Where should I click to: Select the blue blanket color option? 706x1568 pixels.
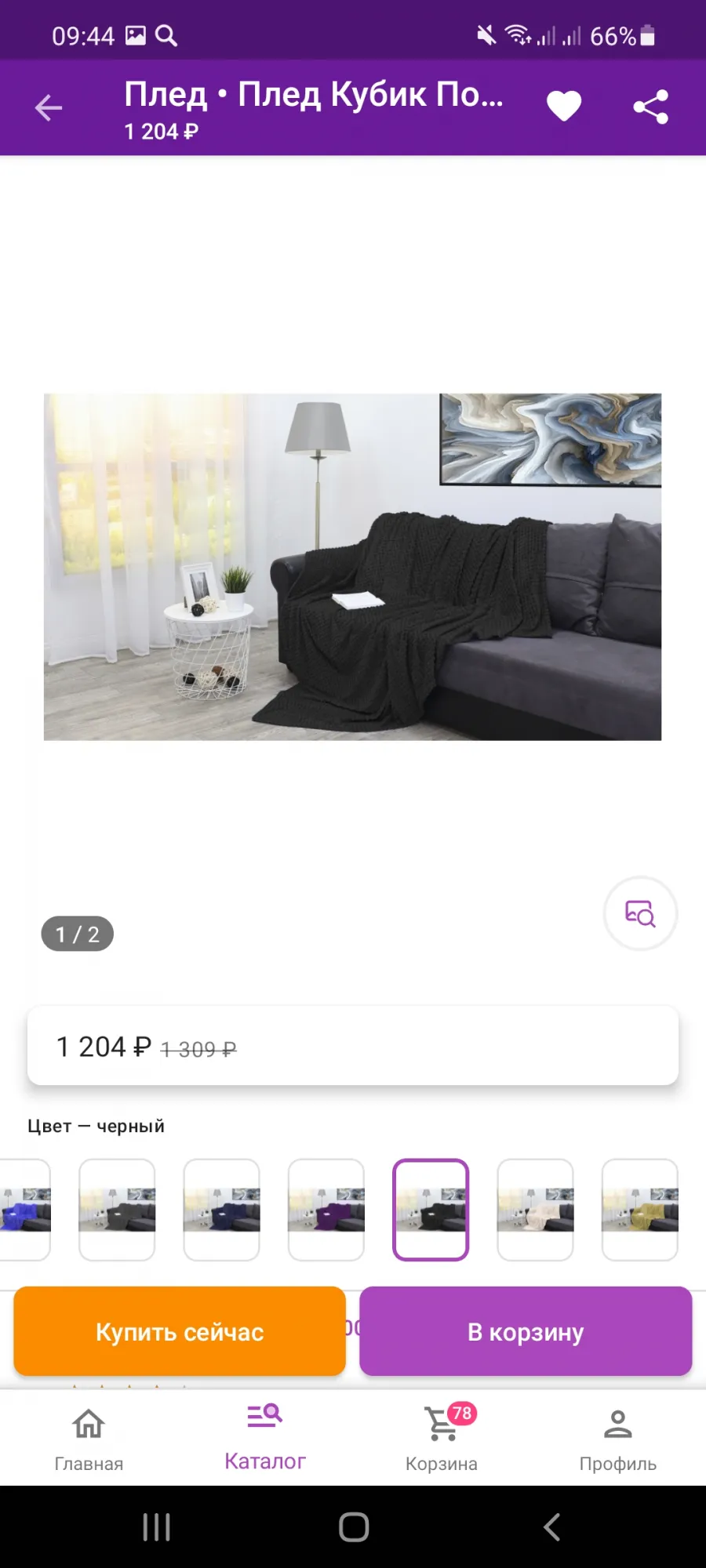(x=25, y=1210)
